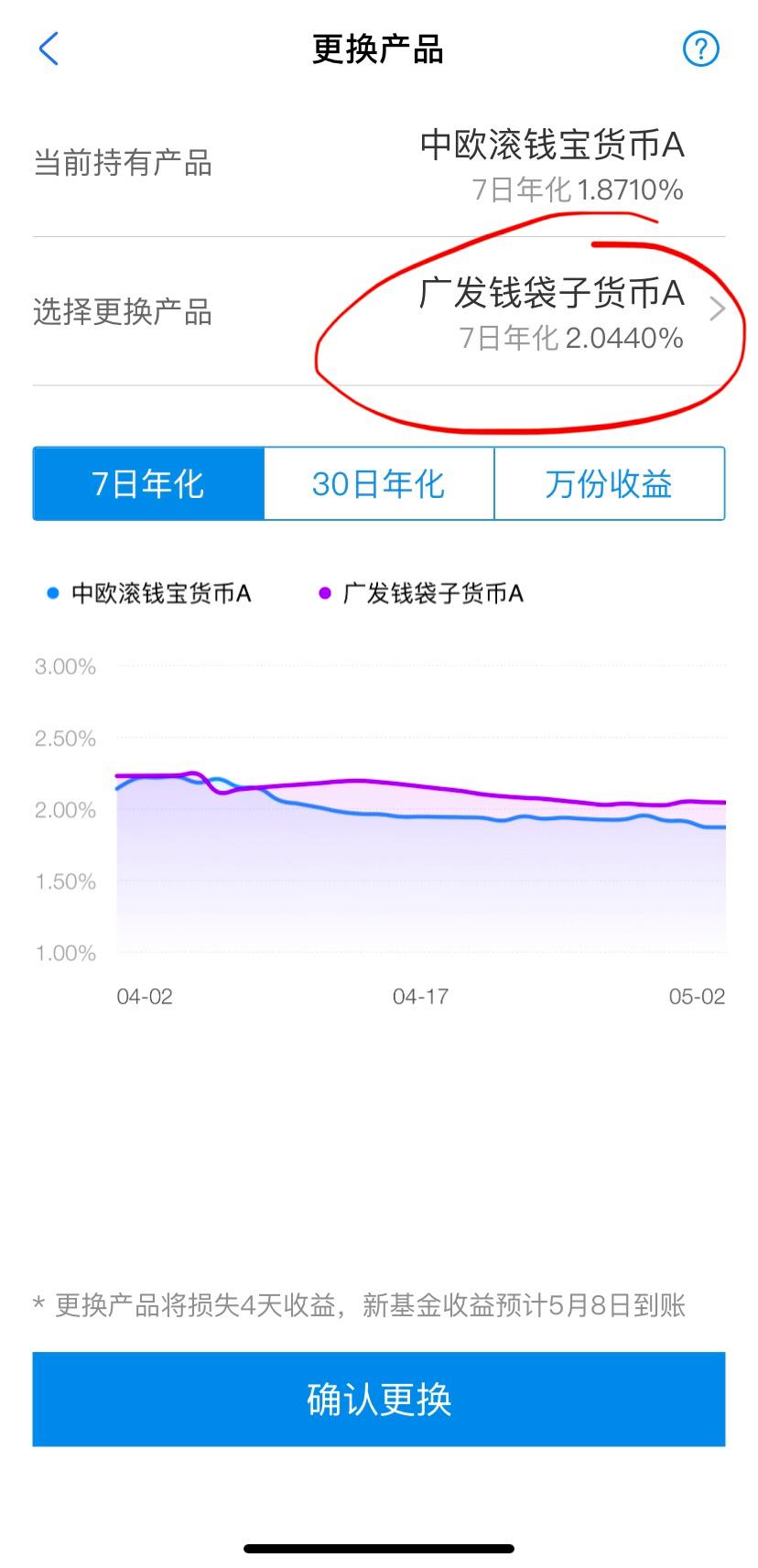Open the help question mark icon
This screenshot has height=1568, width=758.
(700, 48)
